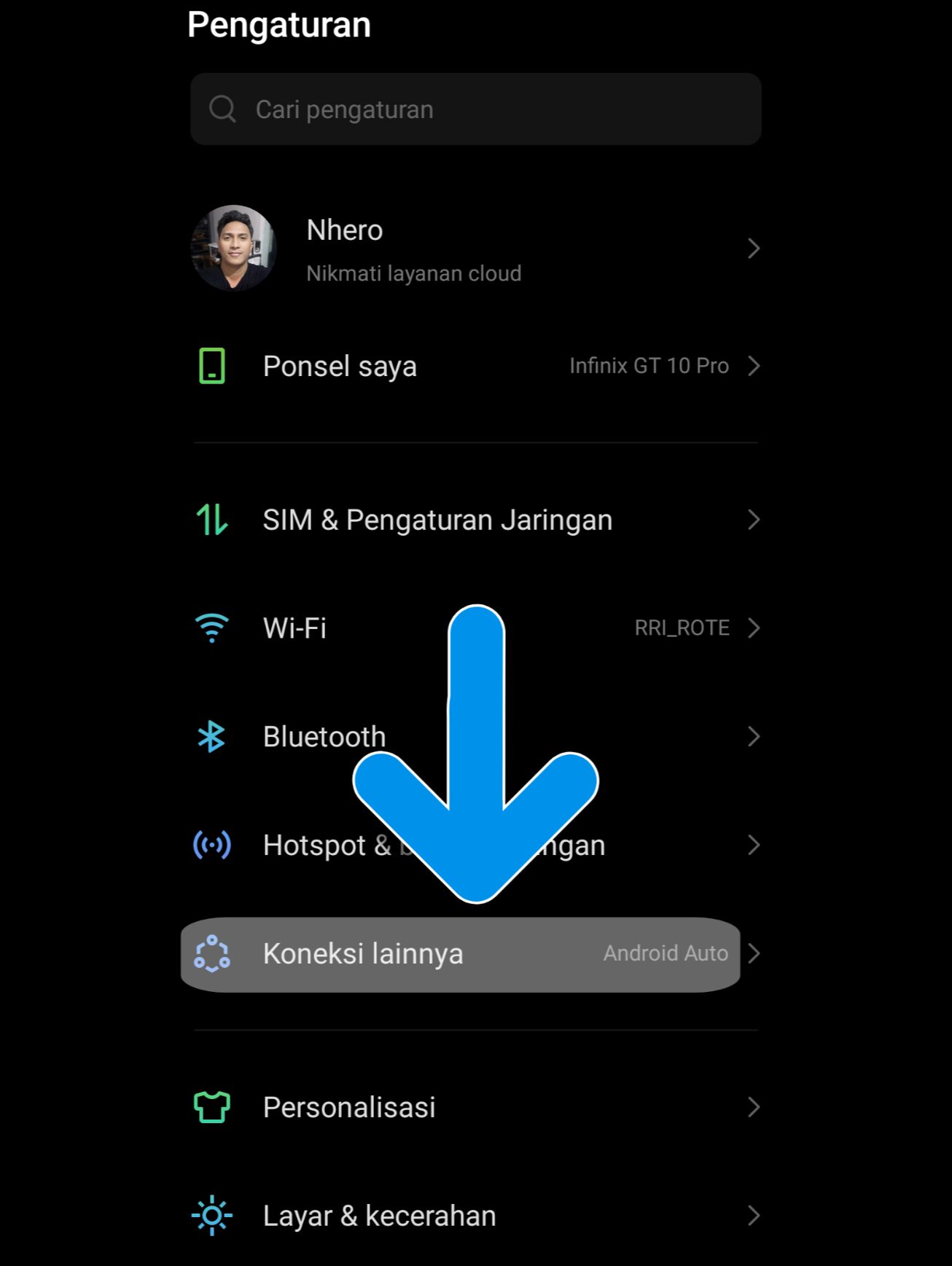Open SIM & Pengaturan Jaringan
952x1266 pixels.
(x=475, y=520)
